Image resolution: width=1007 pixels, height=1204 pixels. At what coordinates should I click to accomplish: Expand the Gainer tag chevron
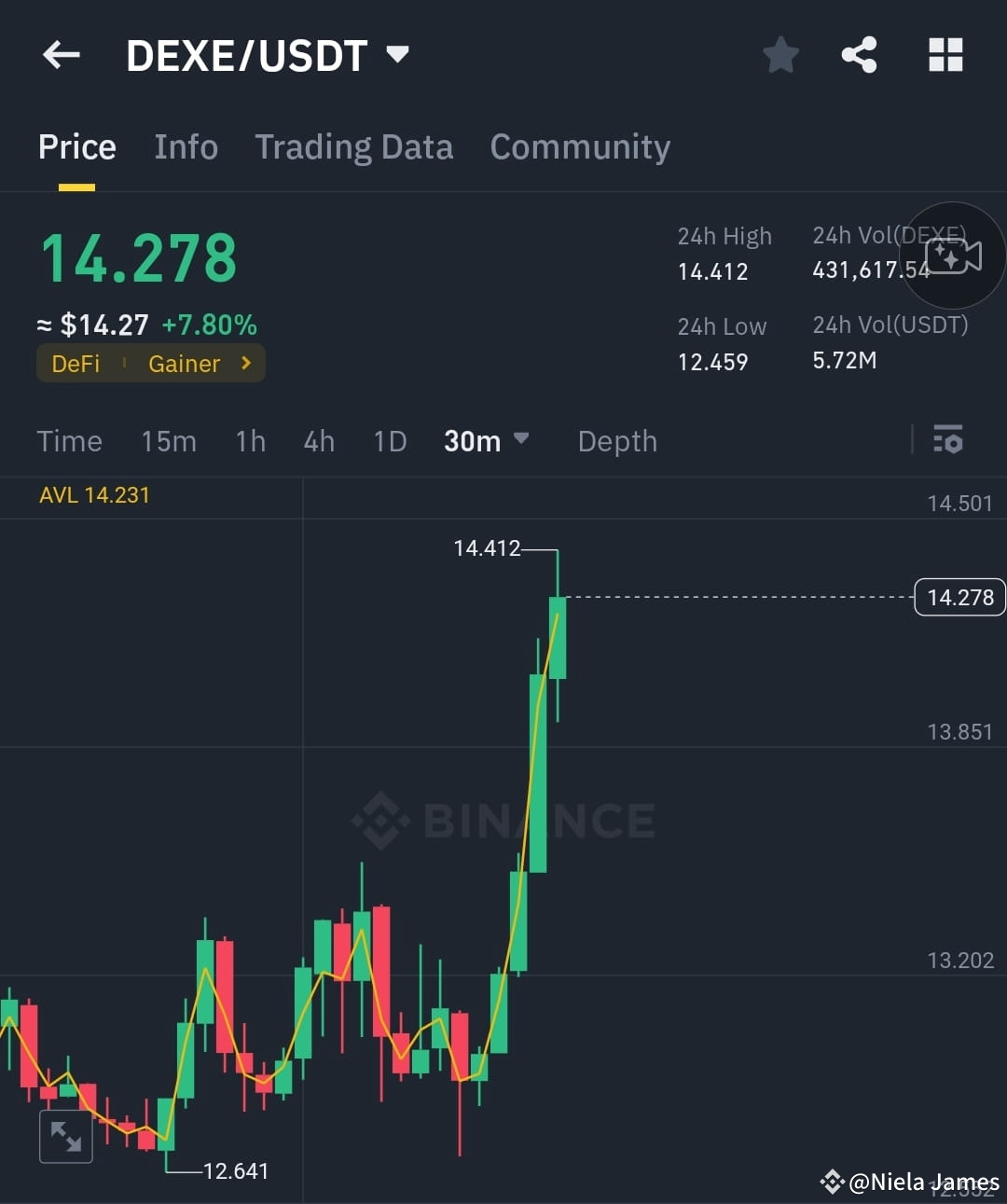tap(244, 364)
